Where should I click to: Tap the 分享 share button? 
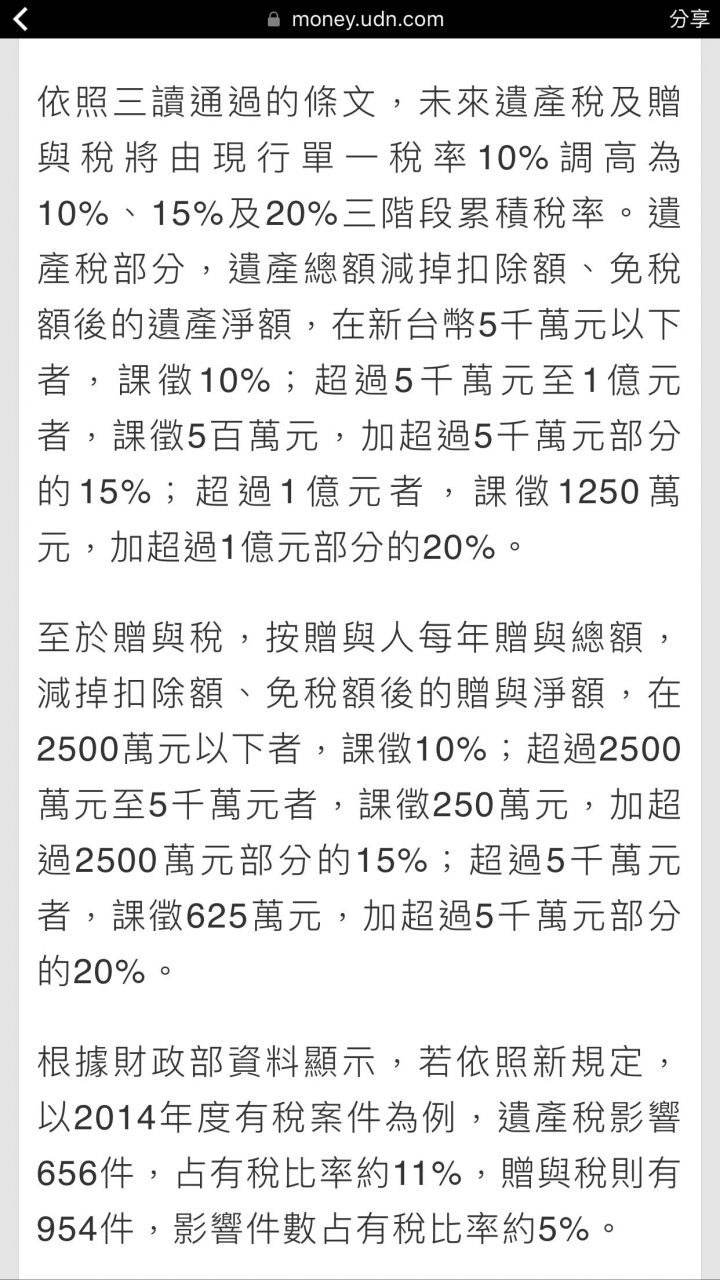[x=689, y=19]
